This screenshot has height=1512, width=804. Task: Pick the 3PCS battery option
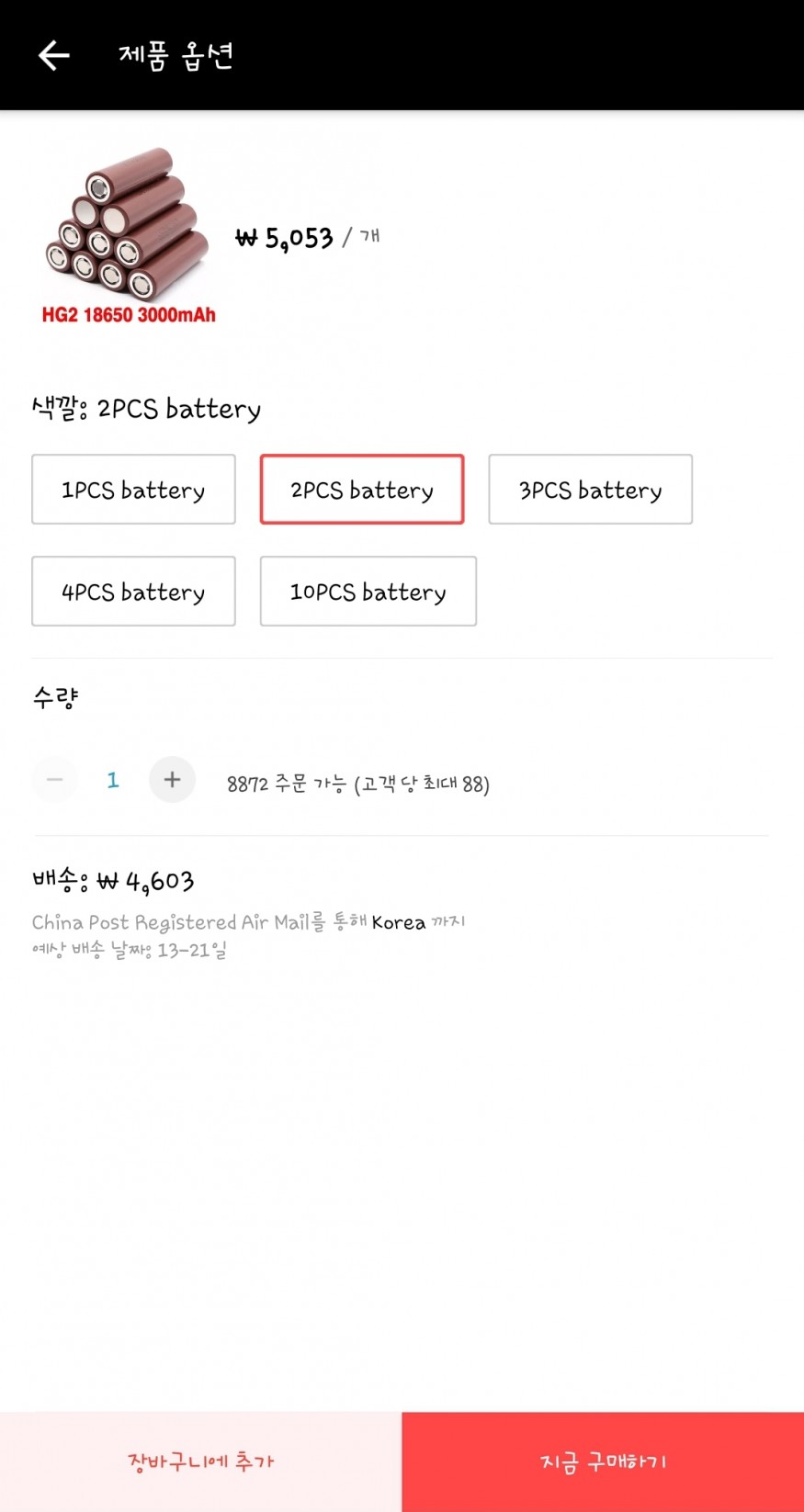(590, 490)
